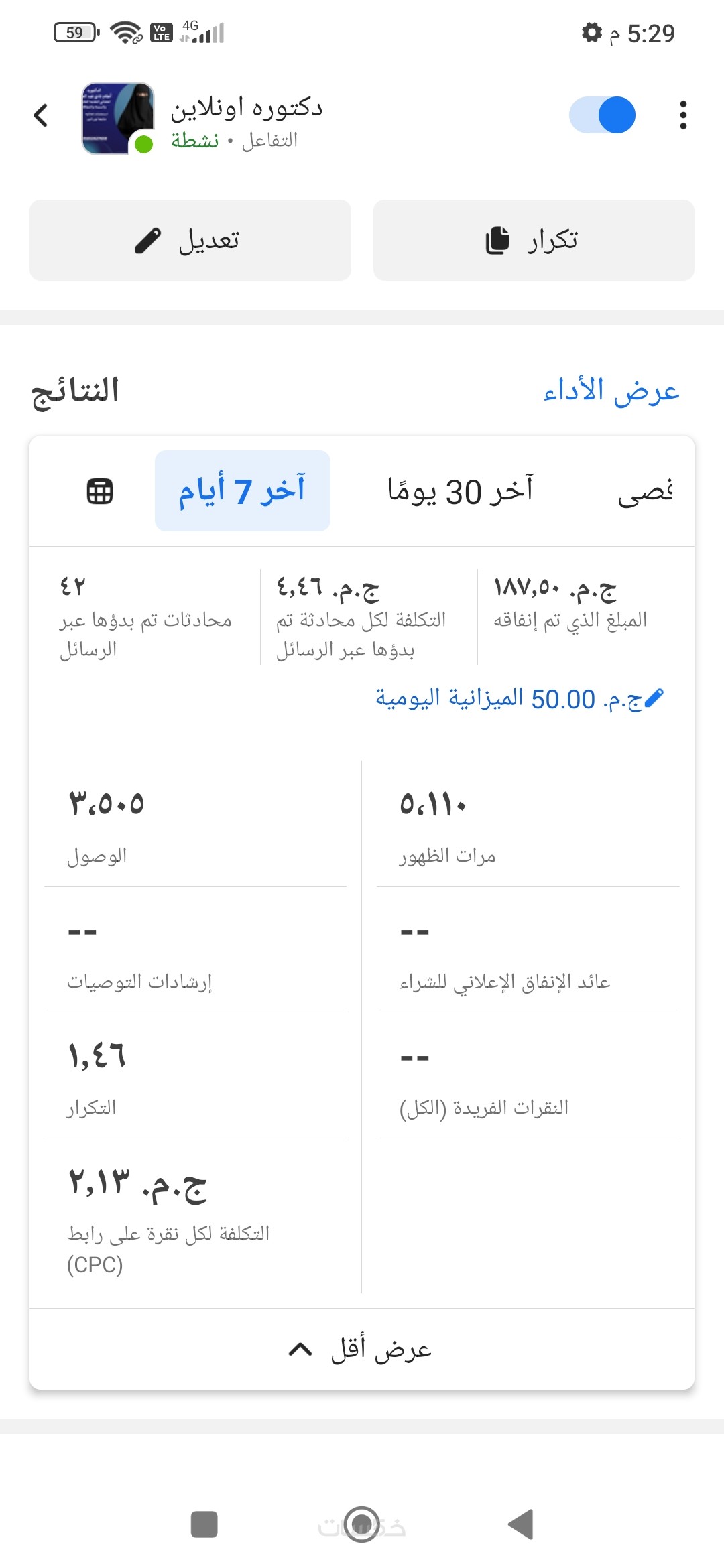Select the آخر 7 أيام tab
Image resolution: width=724 pixels, height=1568 pixels.
(242, 491)
